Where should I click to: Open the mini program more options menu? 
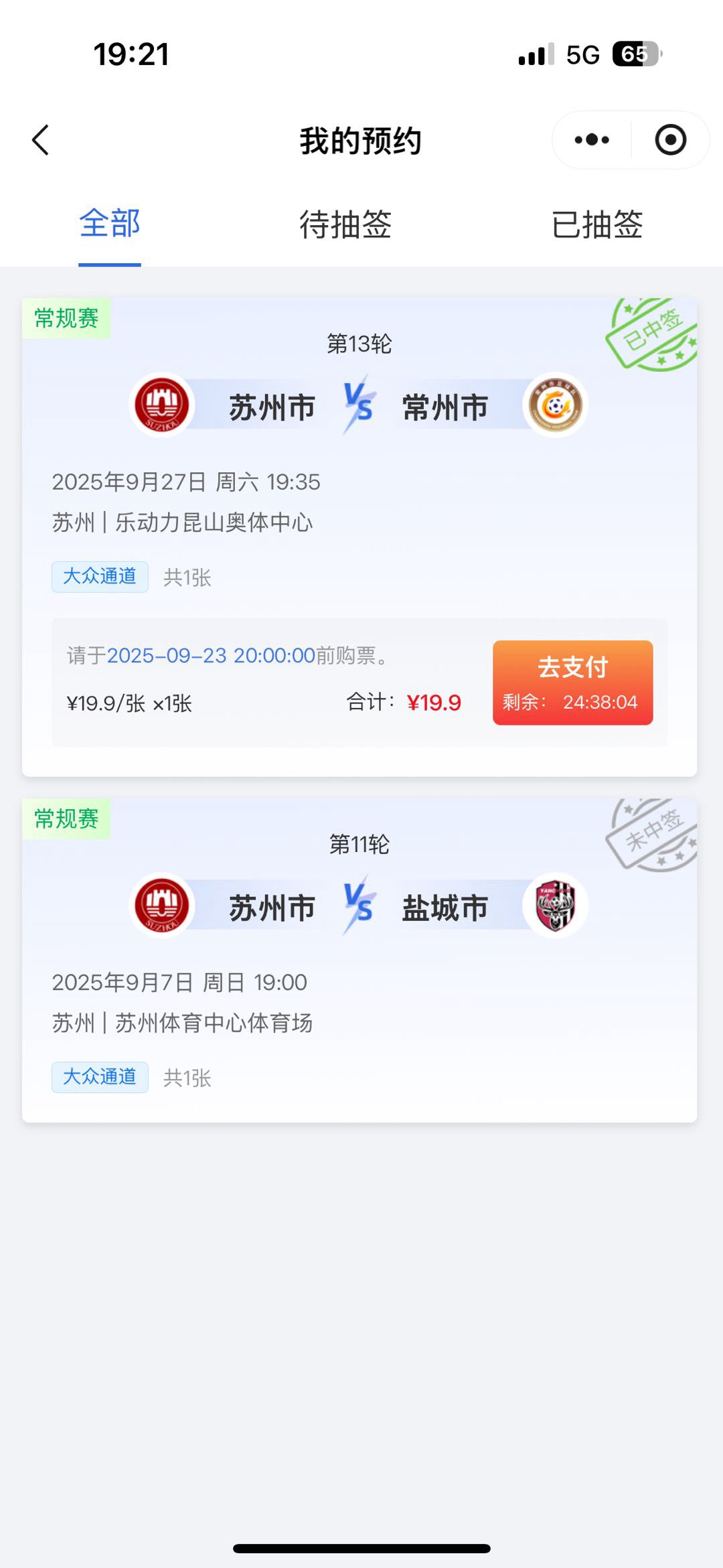point(592,140)
